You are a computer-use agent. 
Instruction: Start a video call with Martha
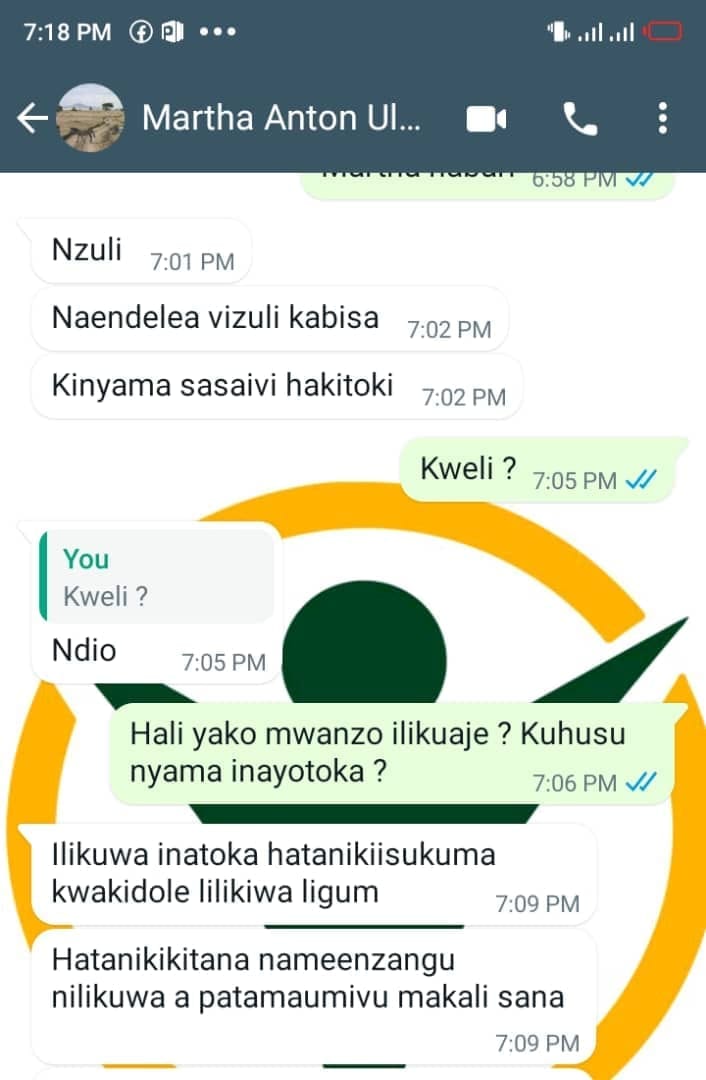[x=486, y=120]
